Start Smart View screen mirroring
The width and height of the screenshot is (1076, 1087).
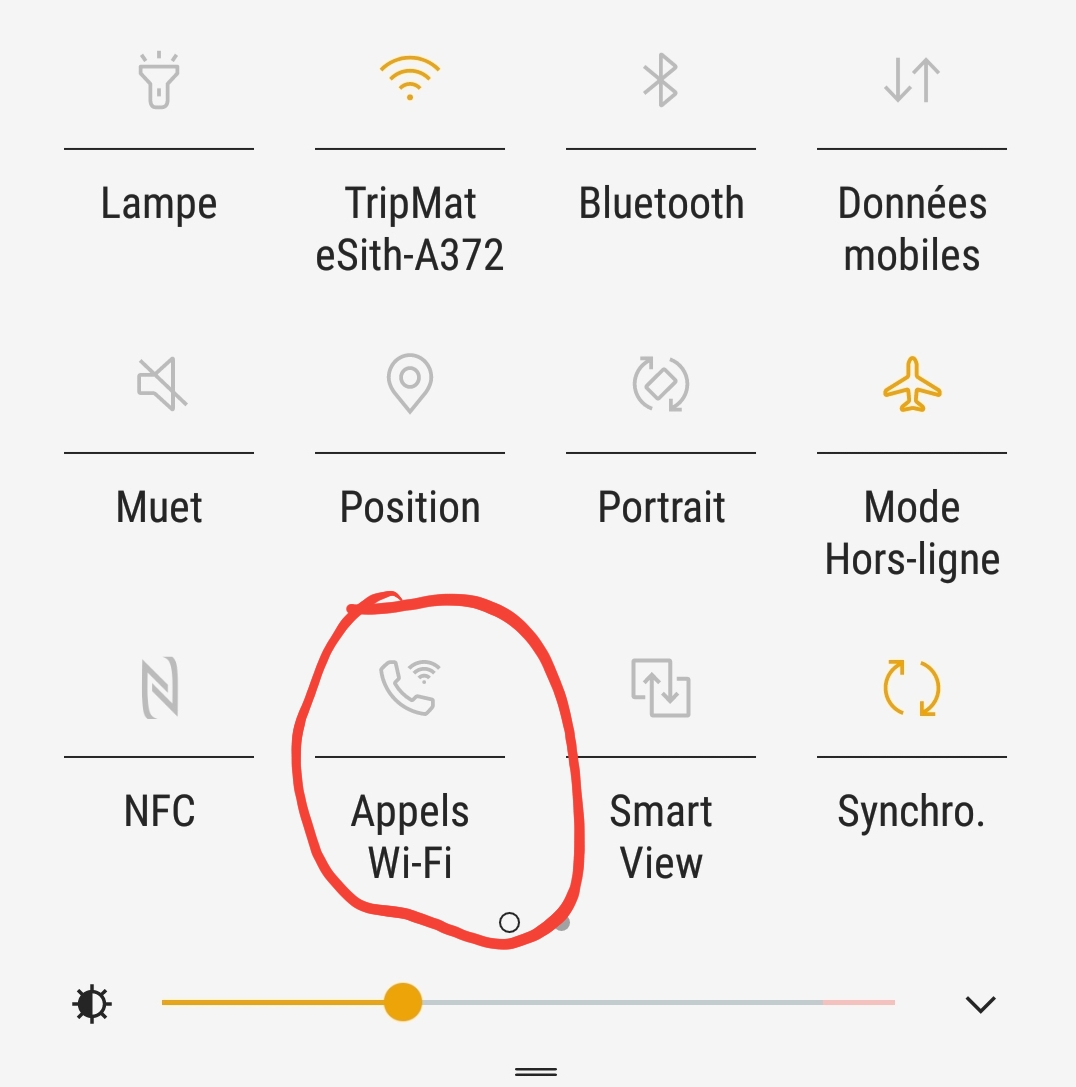coord(660,687)
